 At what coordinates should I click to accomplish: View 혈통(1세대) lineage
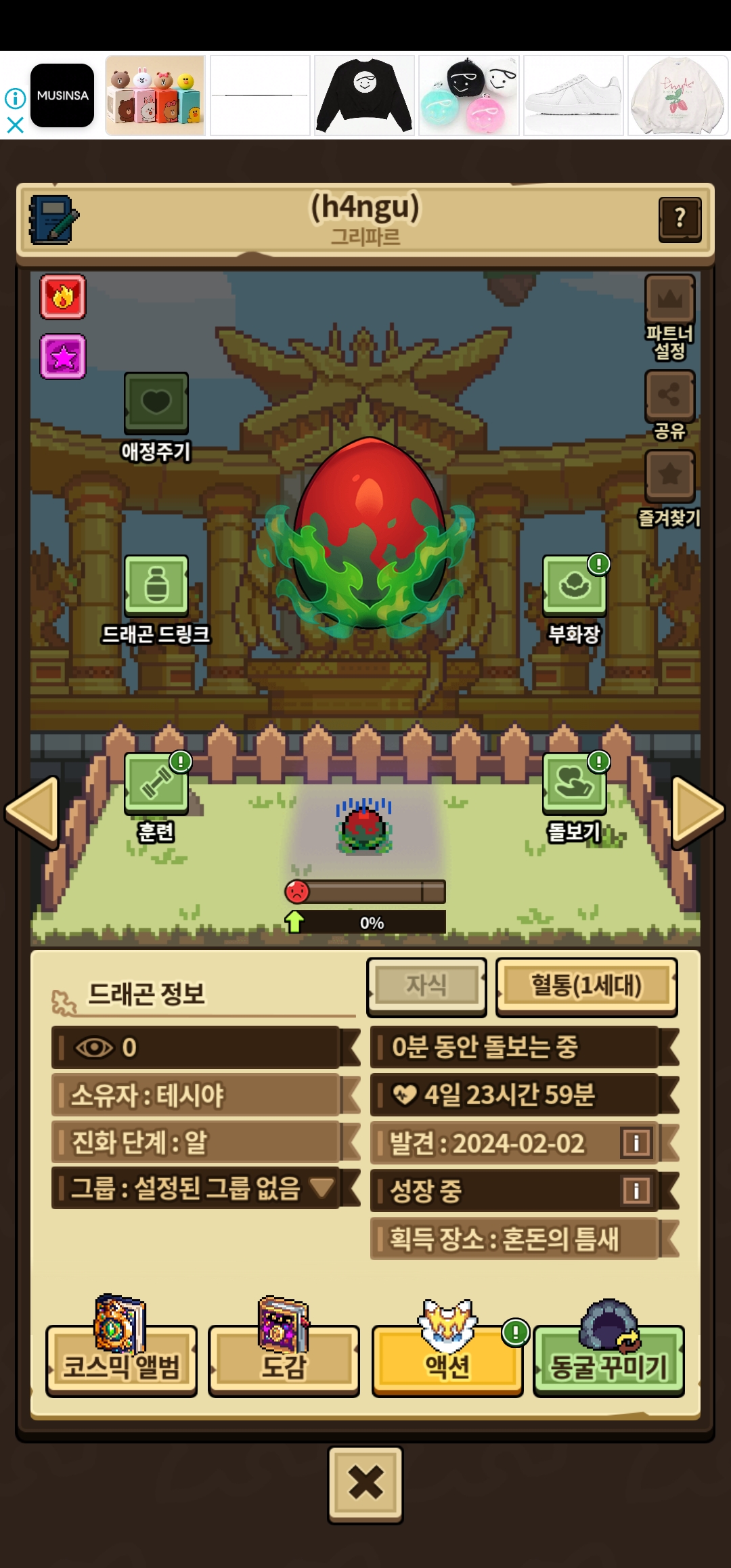[x=586, y=986]
